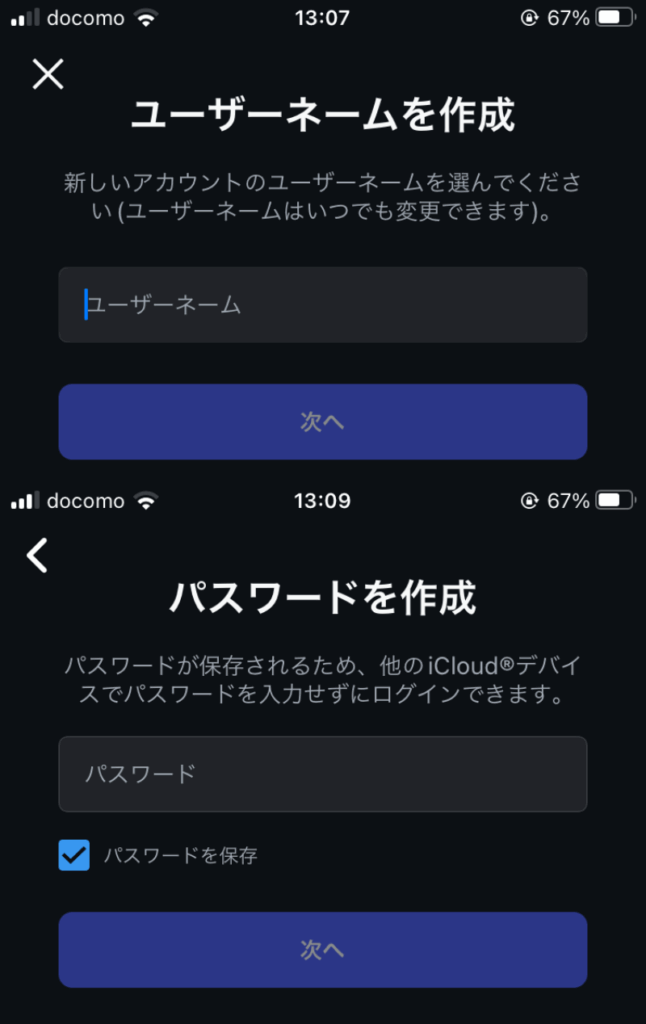Uncheck the パスワードを保存 checkbox
Image resolution: width=646 pixels, height=1024 pixels.
[74, 855]
